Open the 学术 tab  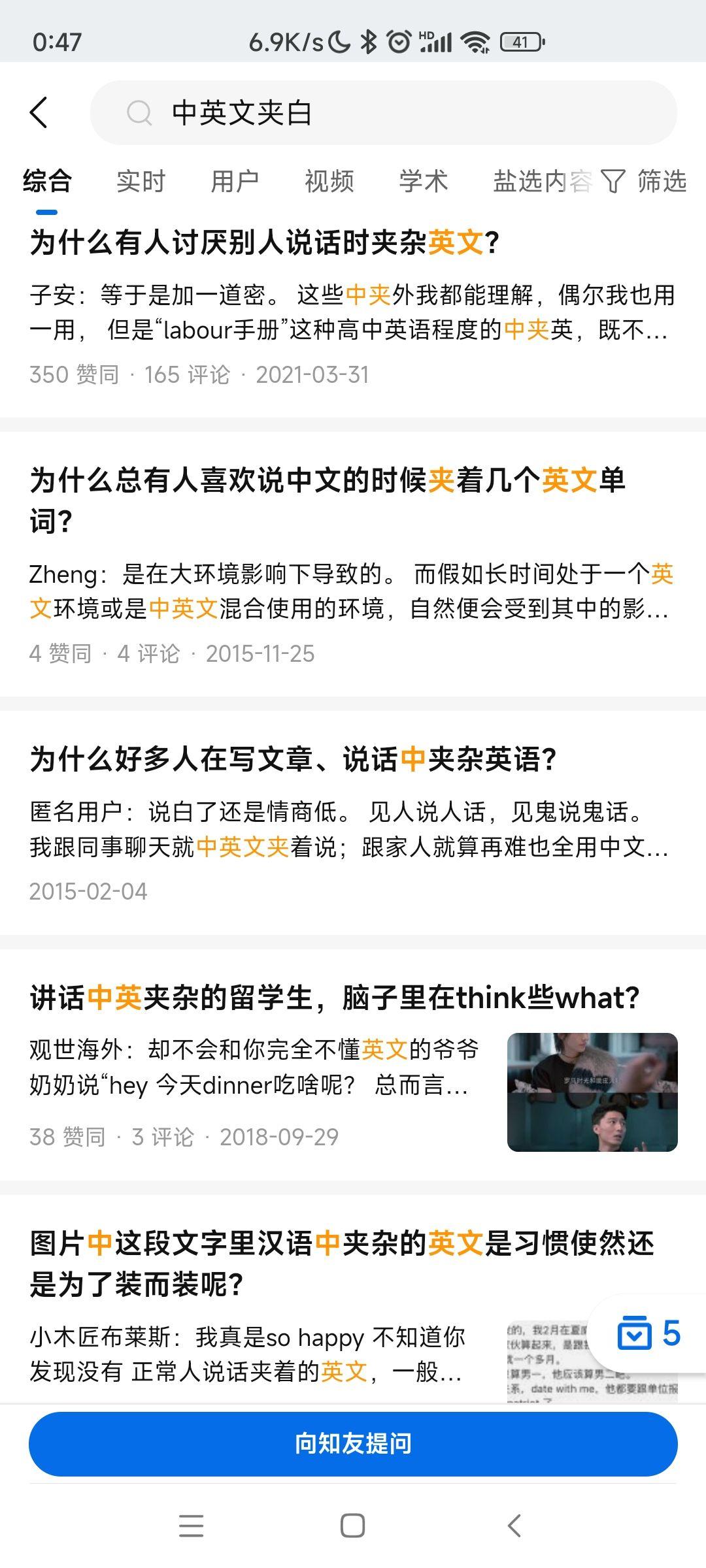[x=423, y=181]
